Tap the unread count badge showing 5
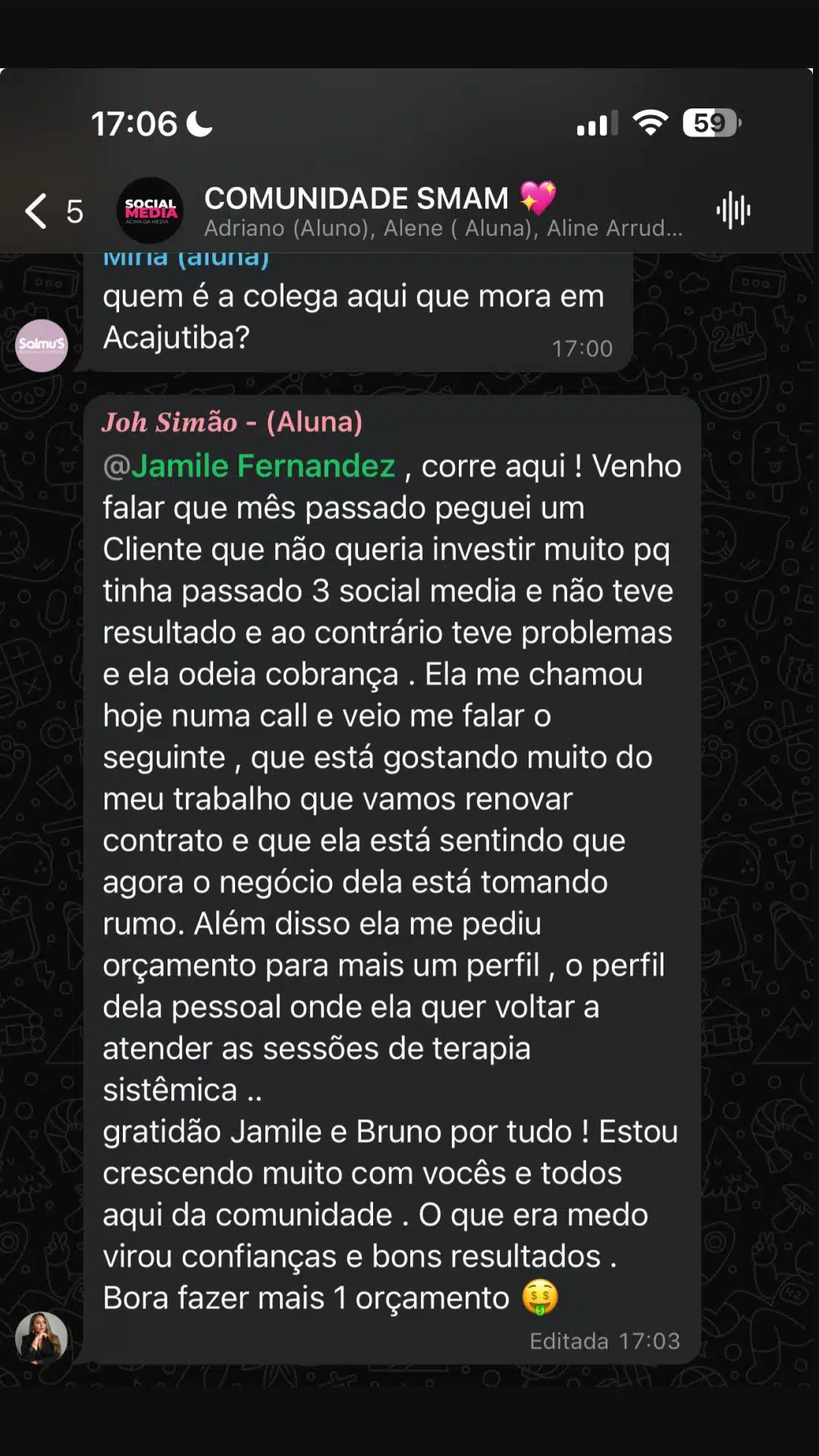Viewport: 819px width, 1456px height. tap(74, 211)
